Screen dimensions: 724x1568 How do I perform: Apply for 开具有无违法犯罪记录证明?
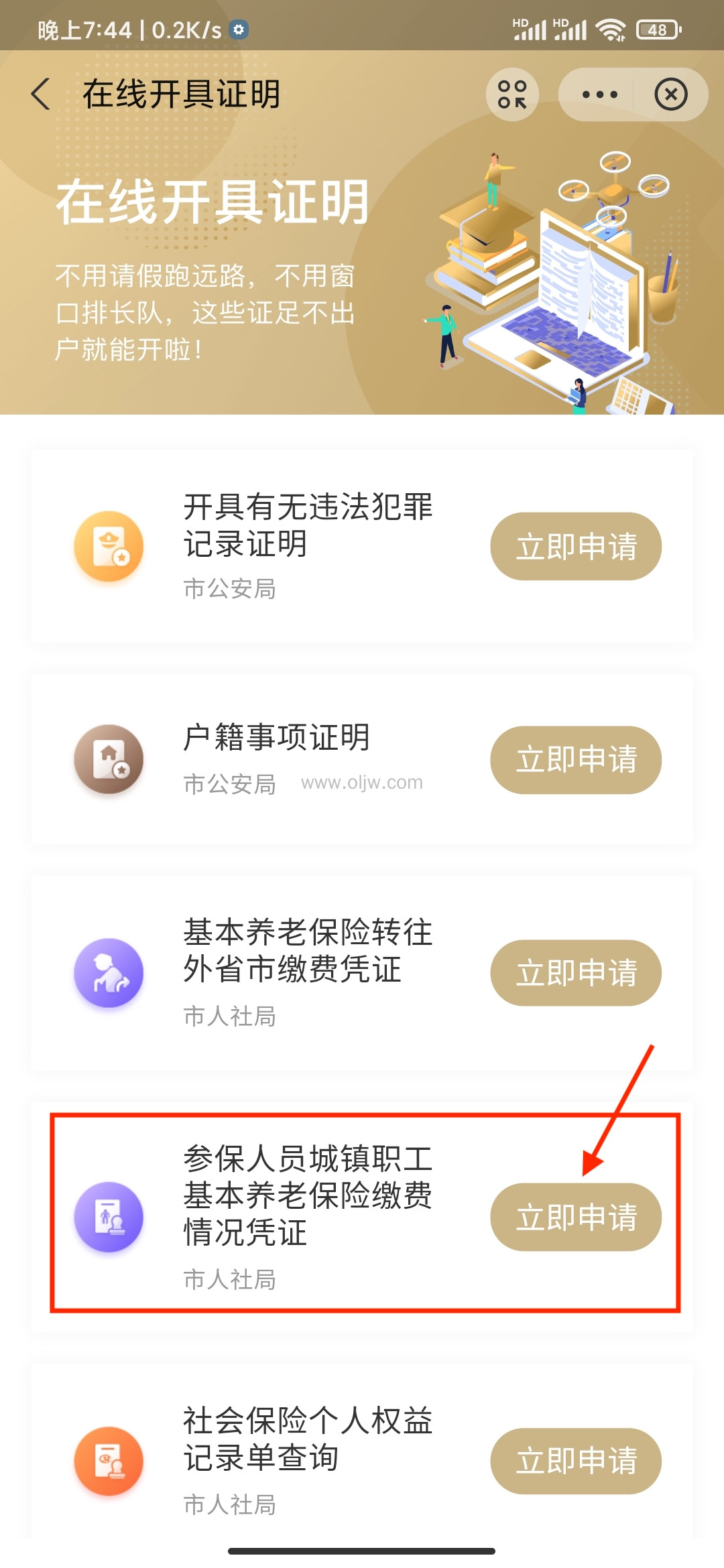[x=576, y=547]
